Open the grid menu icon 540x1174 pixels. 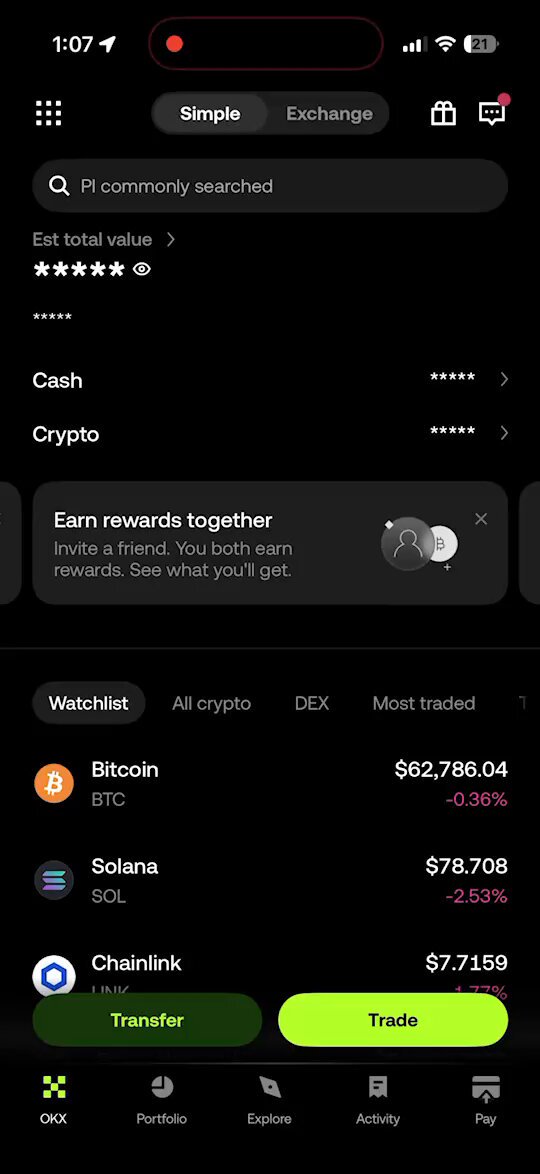(x=49, y=114)
